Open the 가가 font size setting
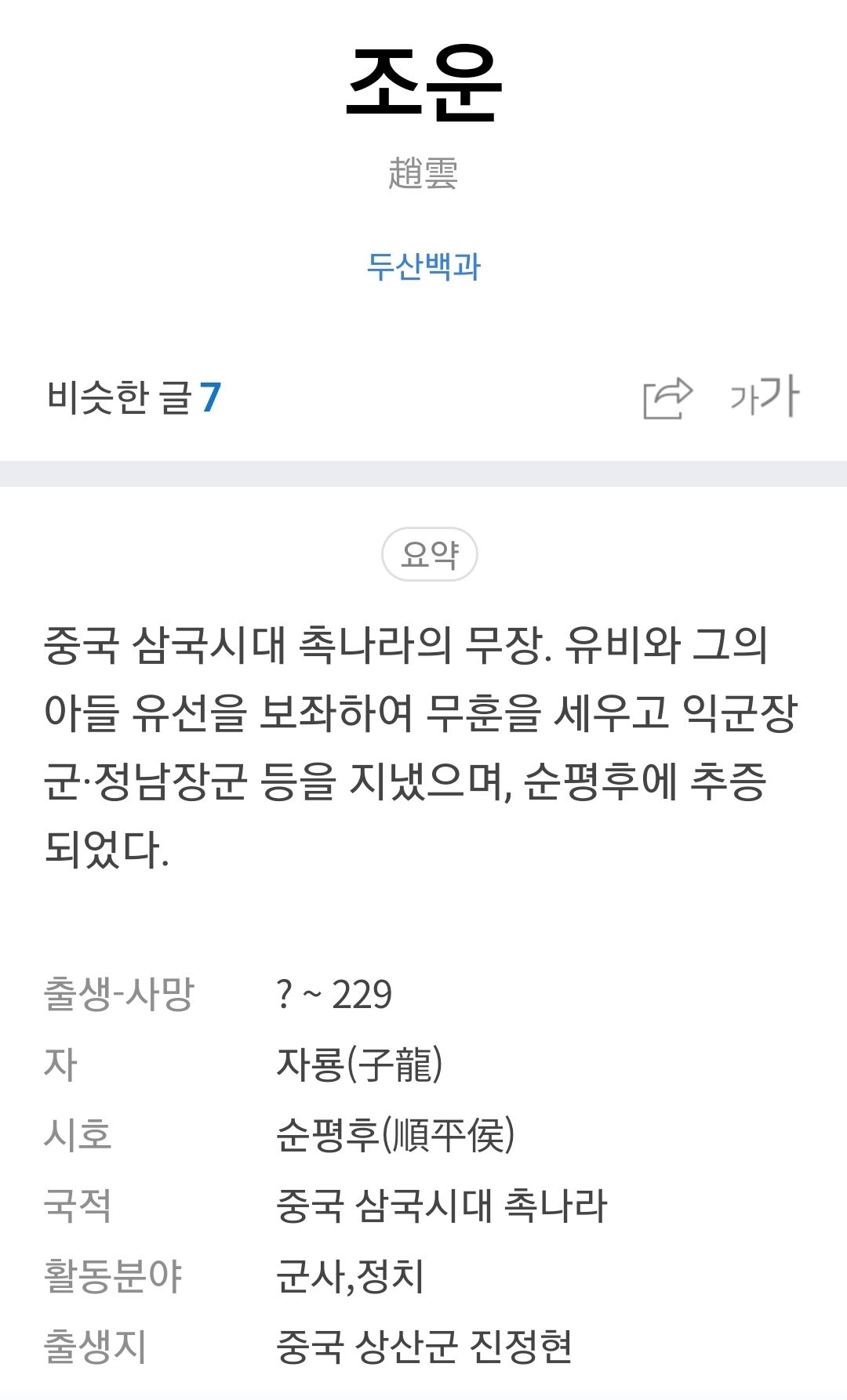 (765, 397)
